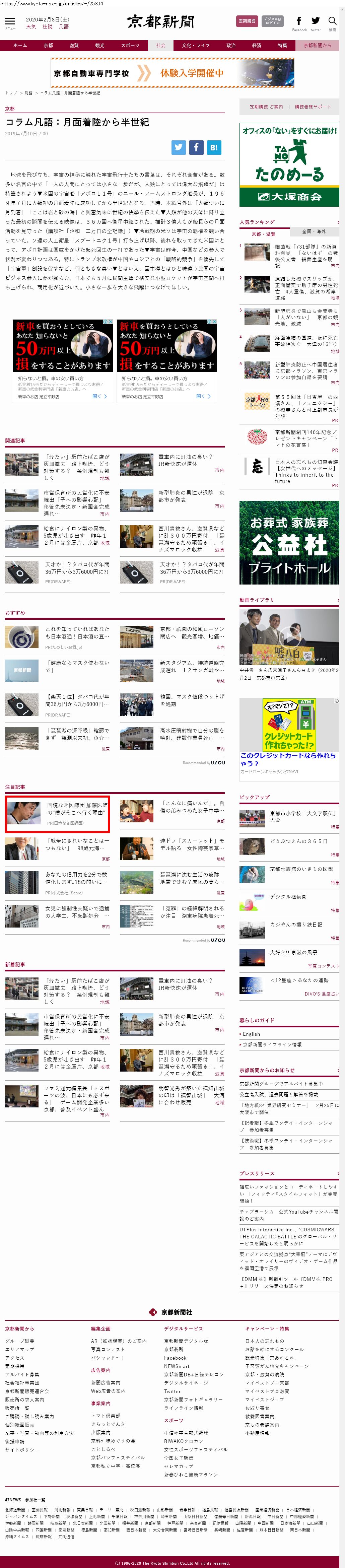Go to the 文化・ライフ section

[195, 46]
